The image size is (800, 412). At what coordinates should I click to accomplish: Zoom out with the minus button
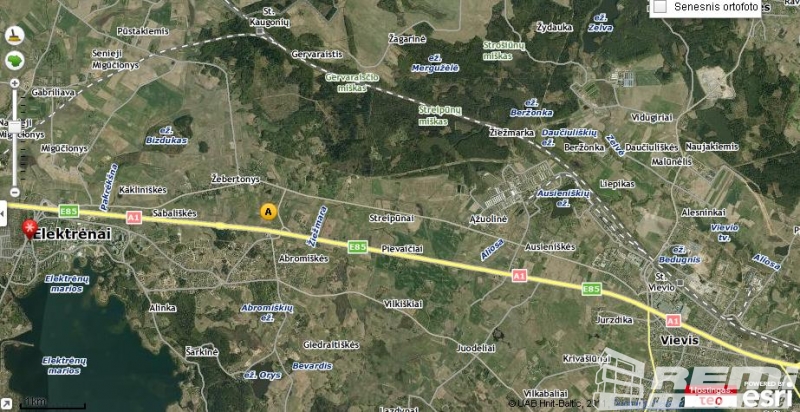[x=14, y=193]
